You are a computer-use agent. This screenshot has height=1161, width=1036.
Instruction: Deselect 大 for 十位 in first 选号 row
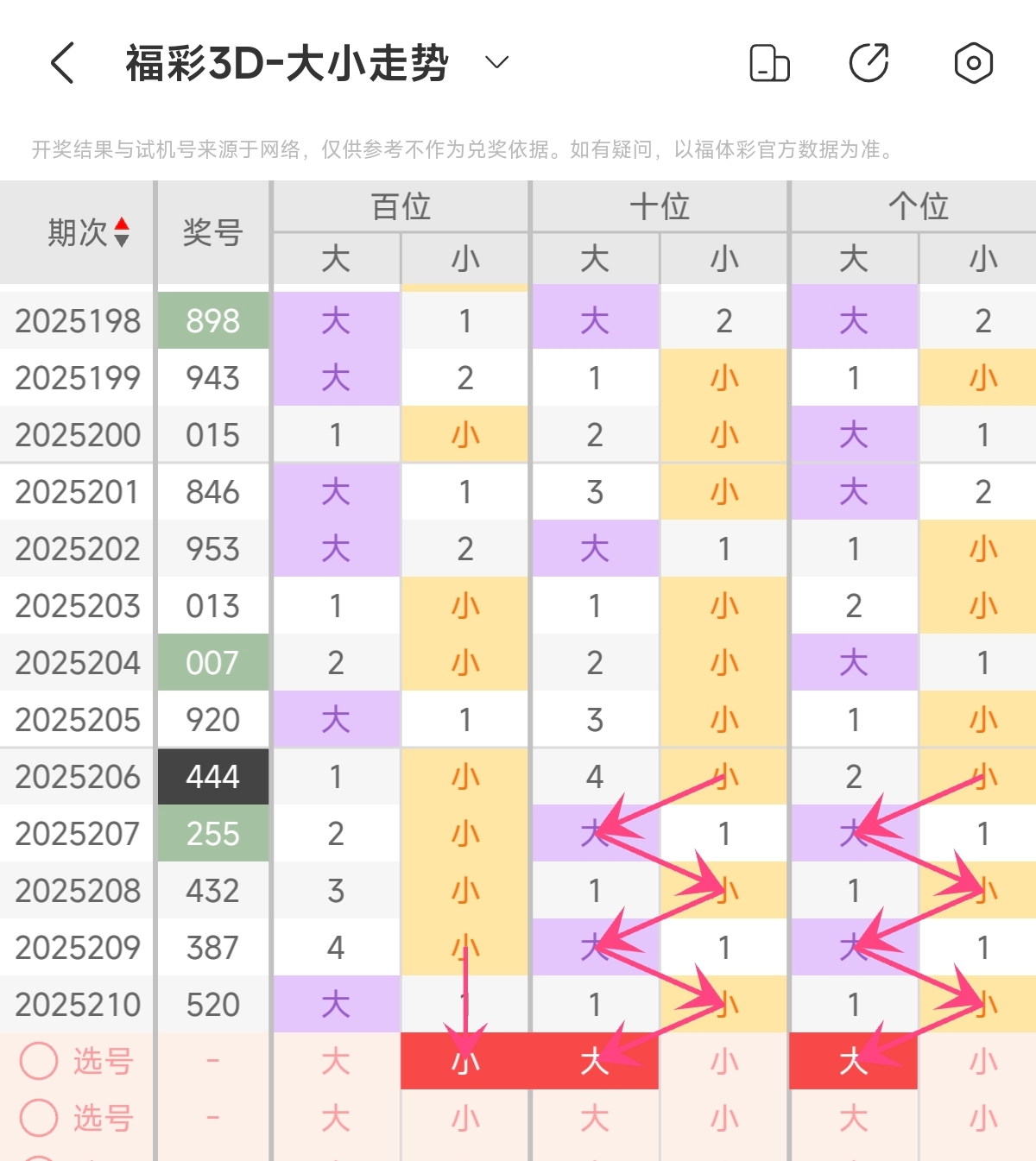click(595, 1061)
